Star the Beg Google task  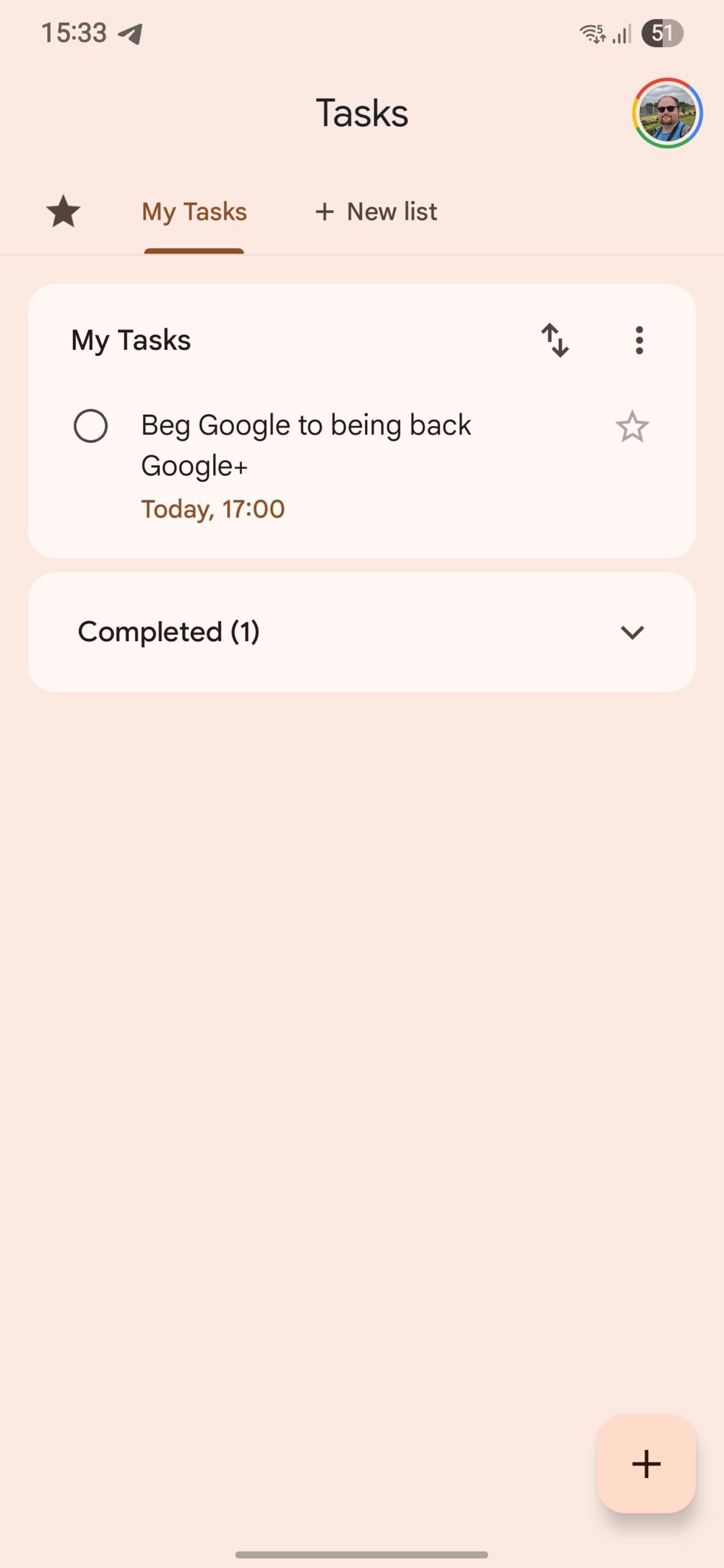click(x=632, y=427)
